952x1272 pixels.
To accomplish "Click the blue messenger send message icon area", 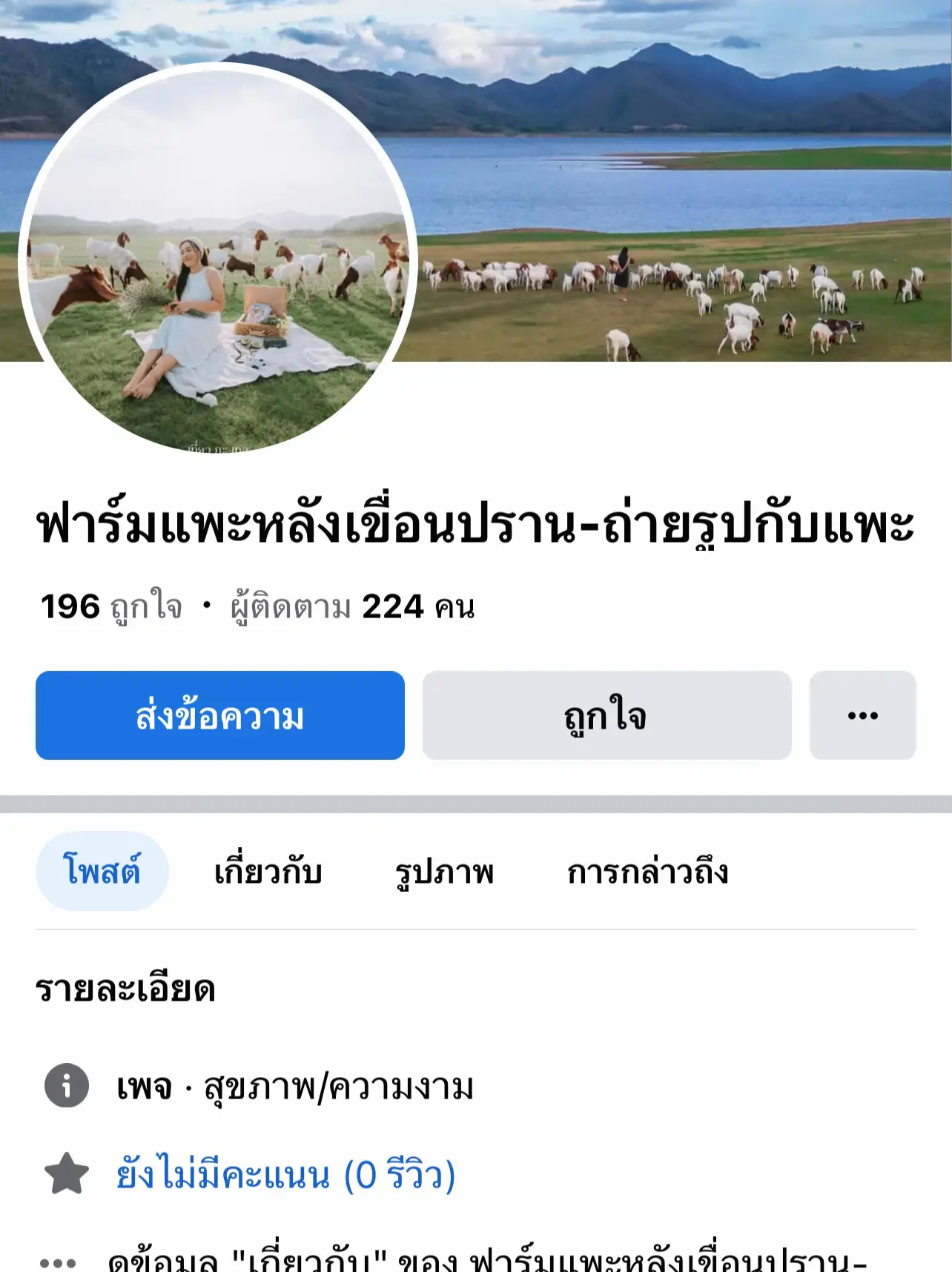I will [x=219, y=714].
